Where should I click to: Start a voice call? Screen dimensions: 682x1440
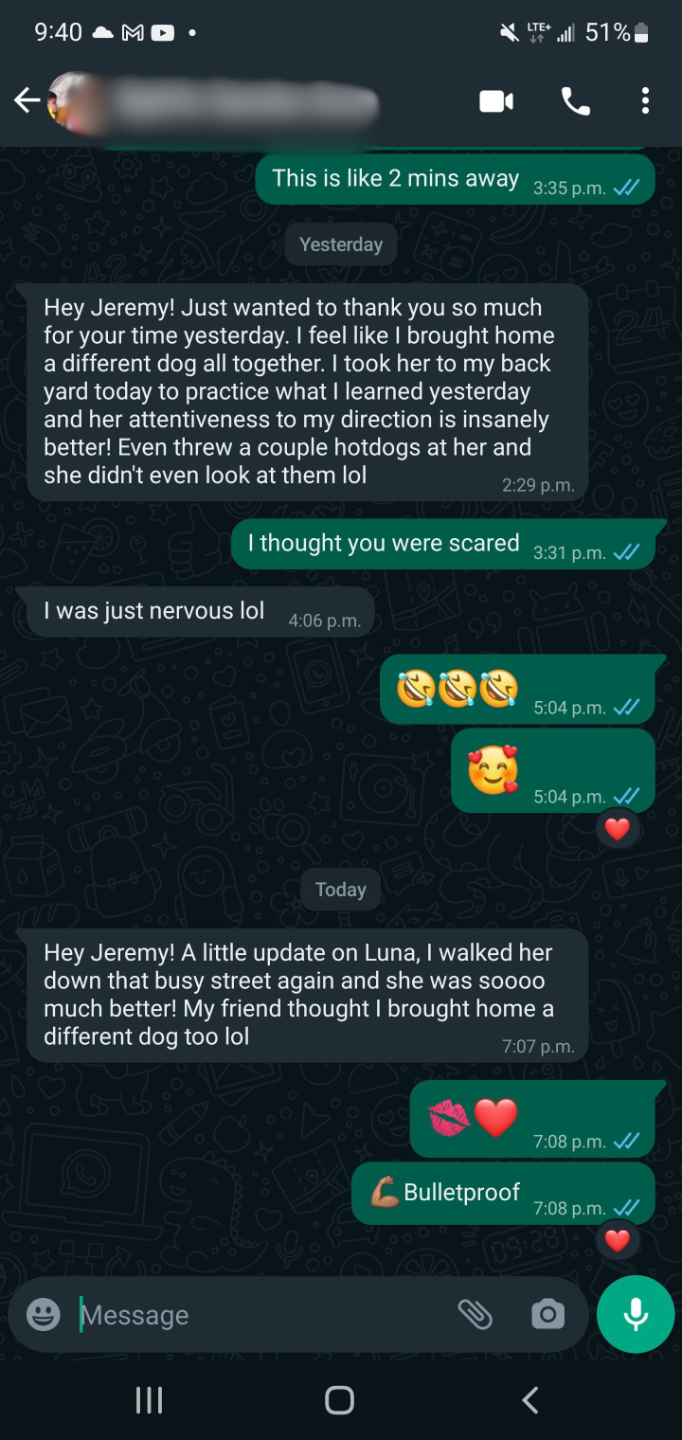coord(575,101)
